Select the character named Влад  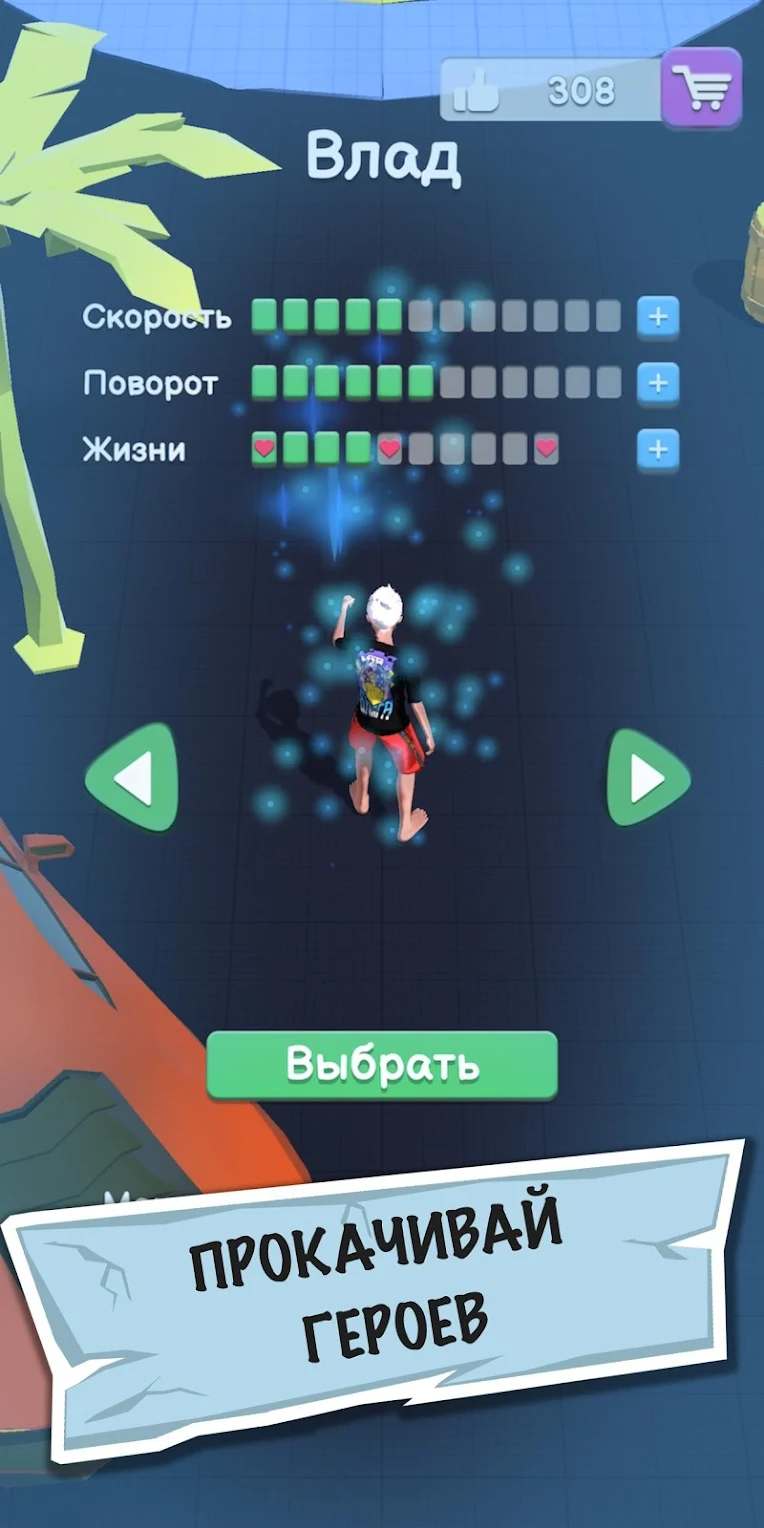pos(383,1065)
